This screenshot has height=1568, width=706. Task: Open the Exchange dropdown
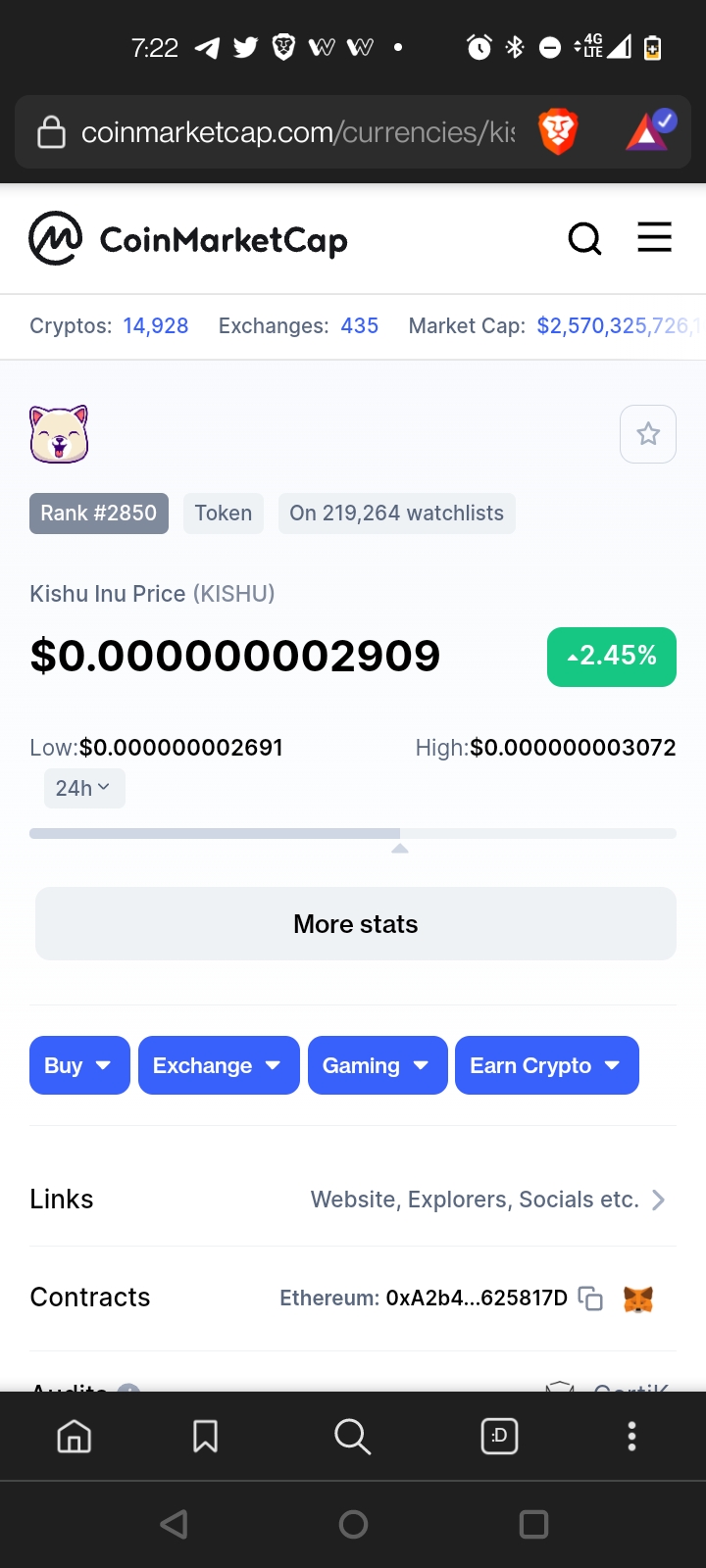tap(219, 1065)
